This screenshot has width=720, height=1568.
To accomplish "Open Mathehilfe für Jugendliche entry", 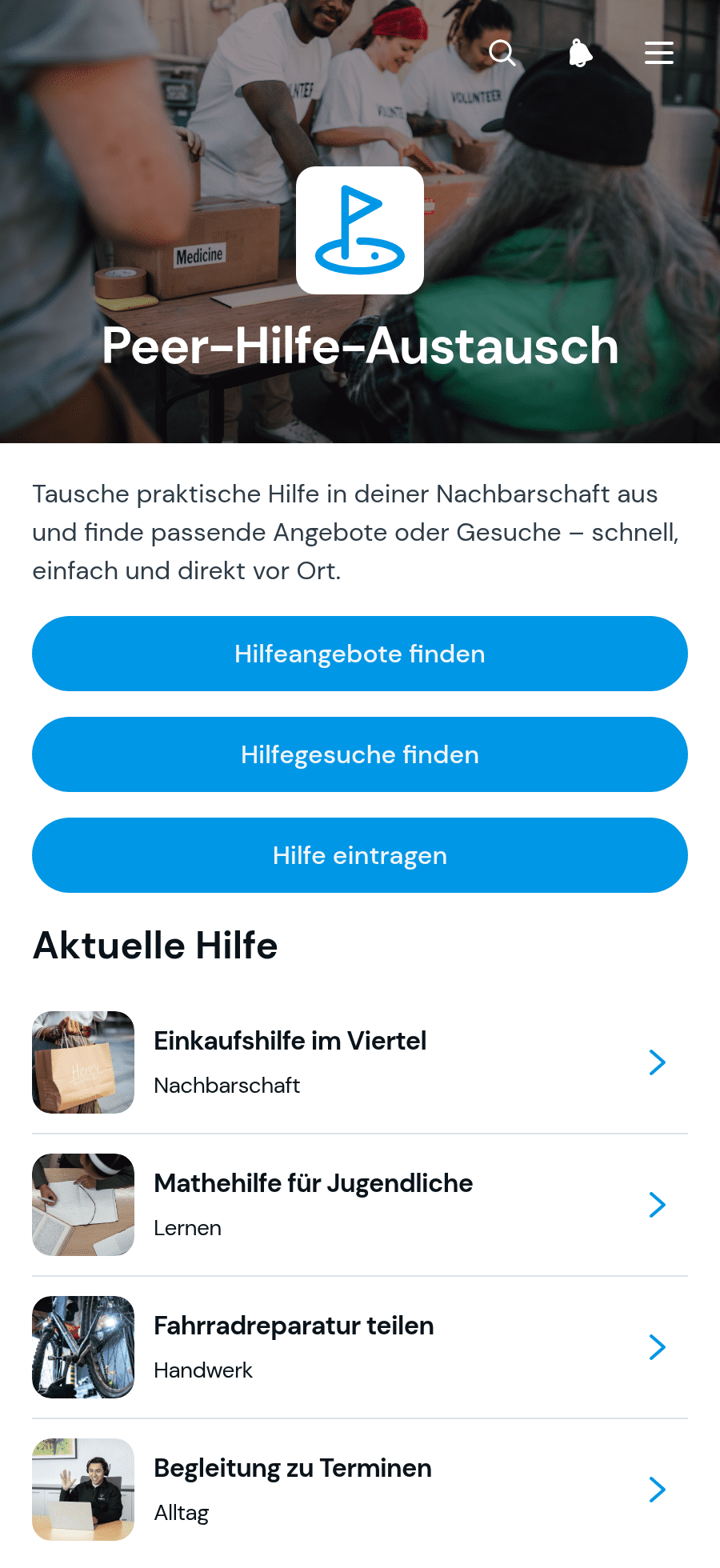I will point(360,1205).
